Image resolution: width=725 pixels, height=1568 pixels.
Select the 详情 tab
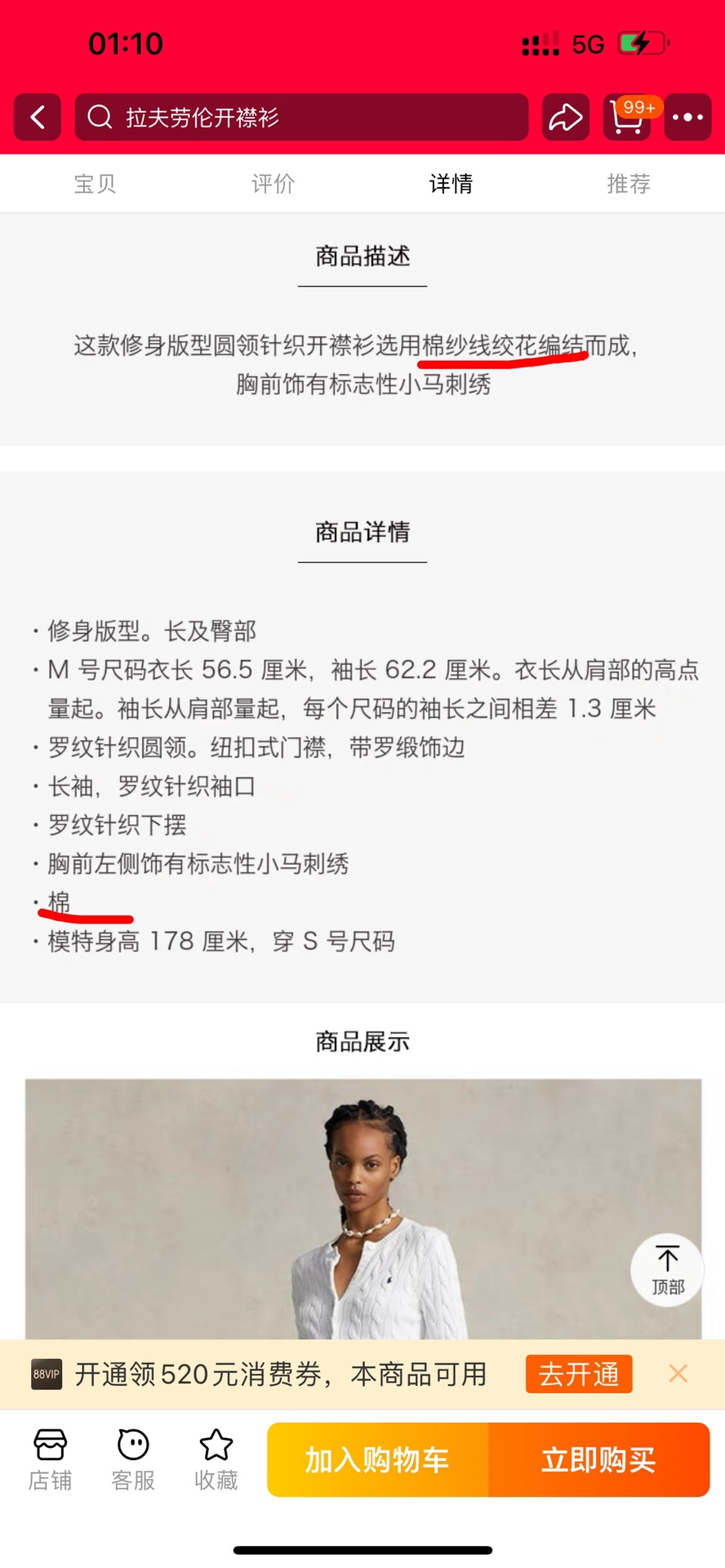(451, 184)
